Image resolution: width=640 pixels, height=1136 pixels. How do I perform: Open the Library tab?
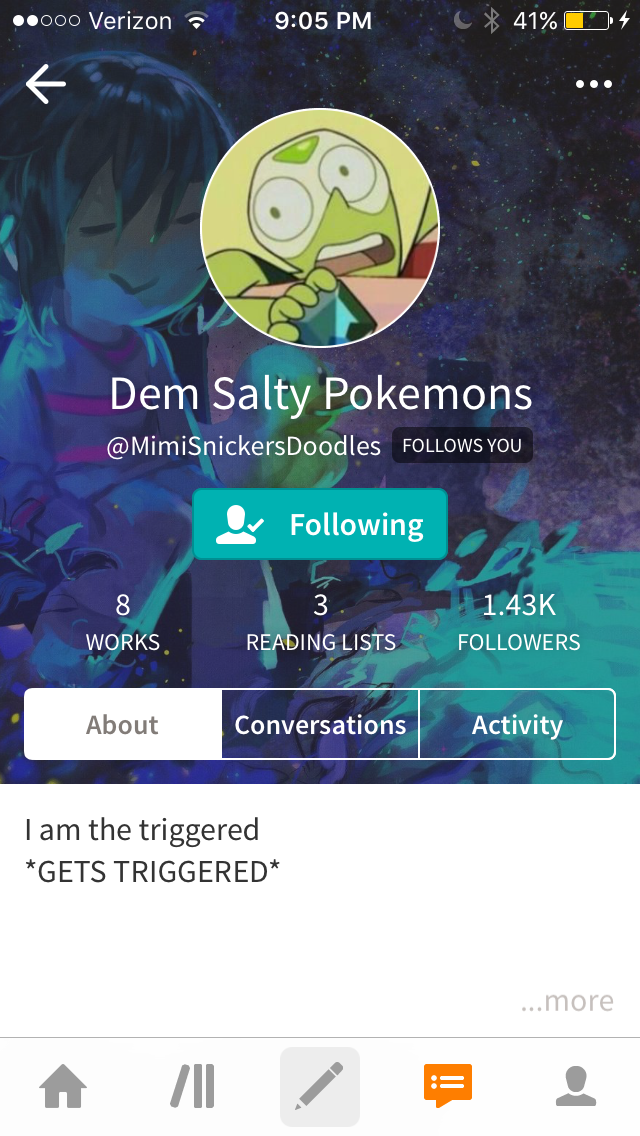point(192,1086)
